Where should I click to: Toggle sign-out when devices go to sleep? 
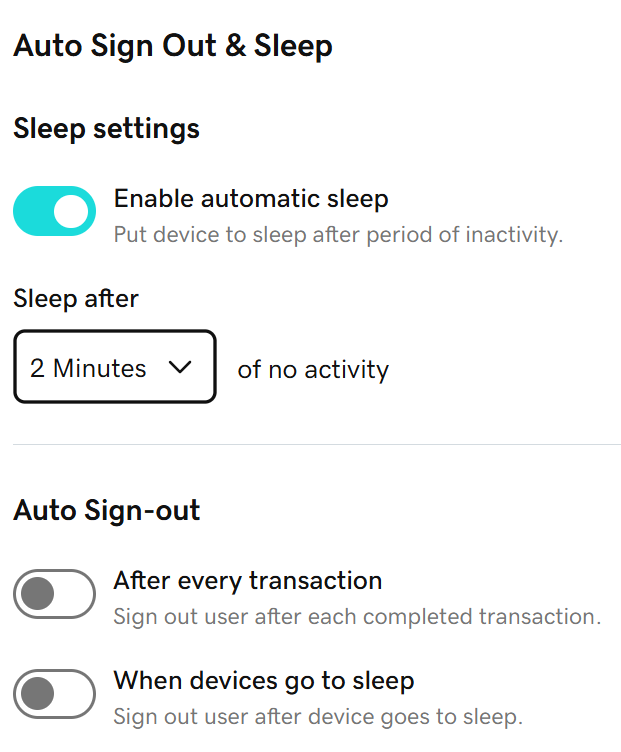click(55, 693)
